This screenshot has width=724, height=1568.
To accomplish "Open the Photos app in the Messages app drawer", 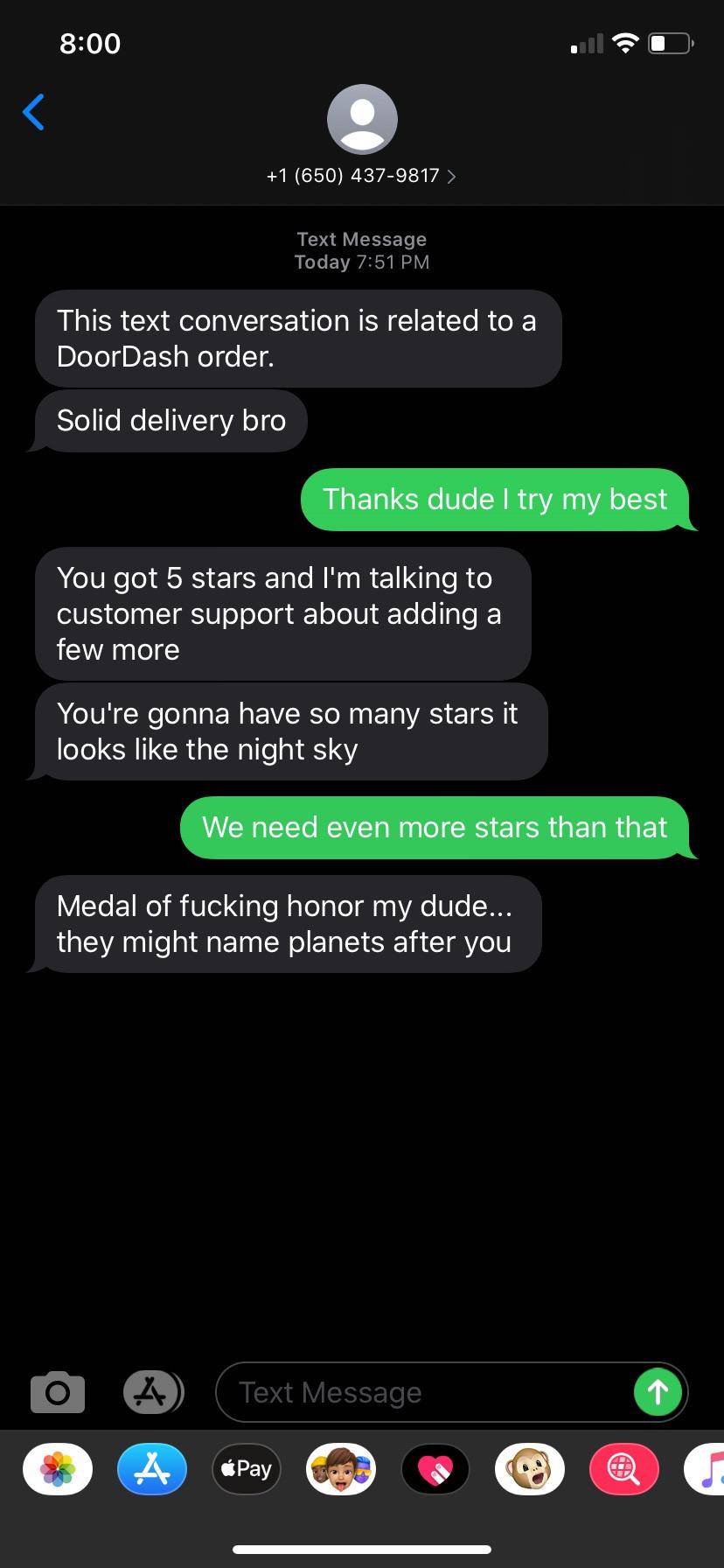I will click(57, 1469).
